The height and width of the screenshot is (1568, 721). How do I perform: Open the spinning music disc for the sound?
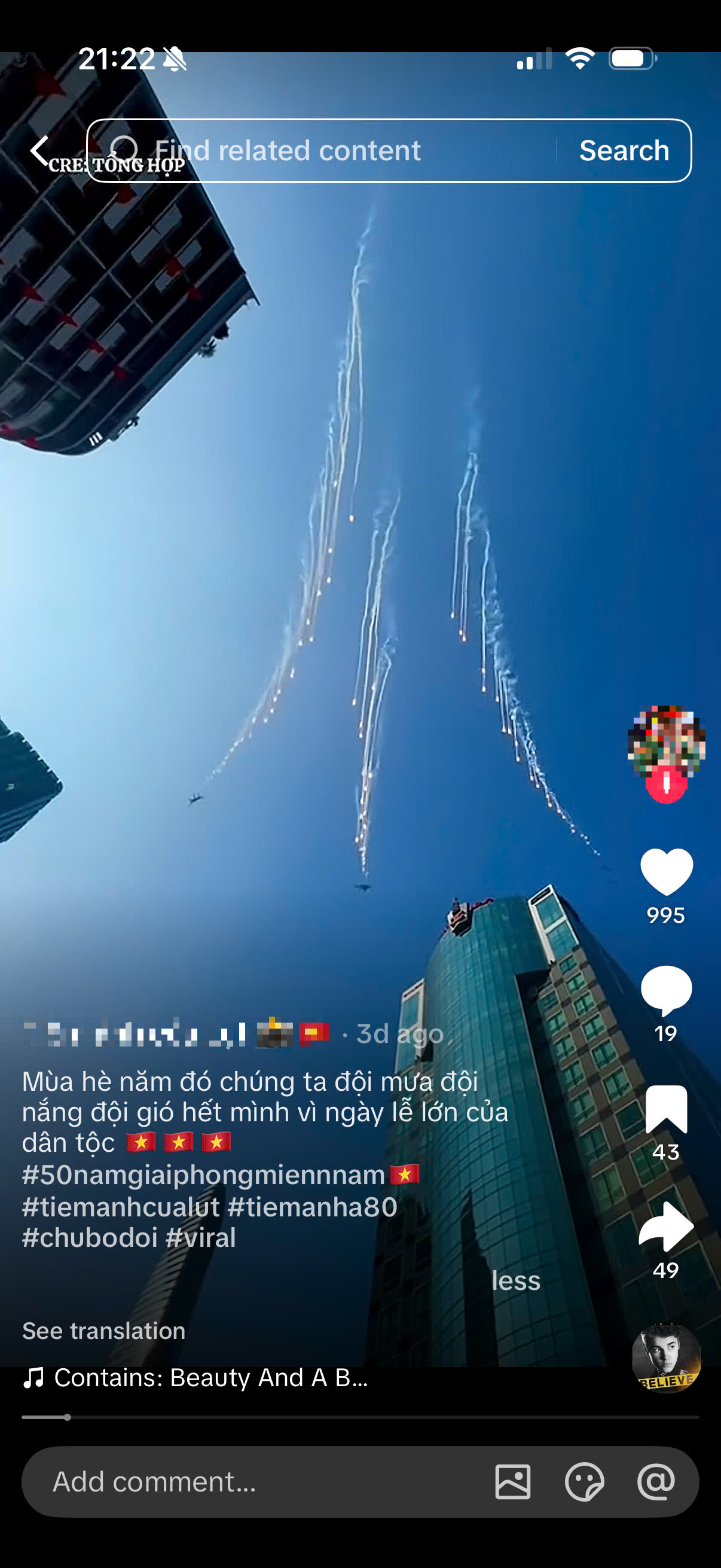665,1357
